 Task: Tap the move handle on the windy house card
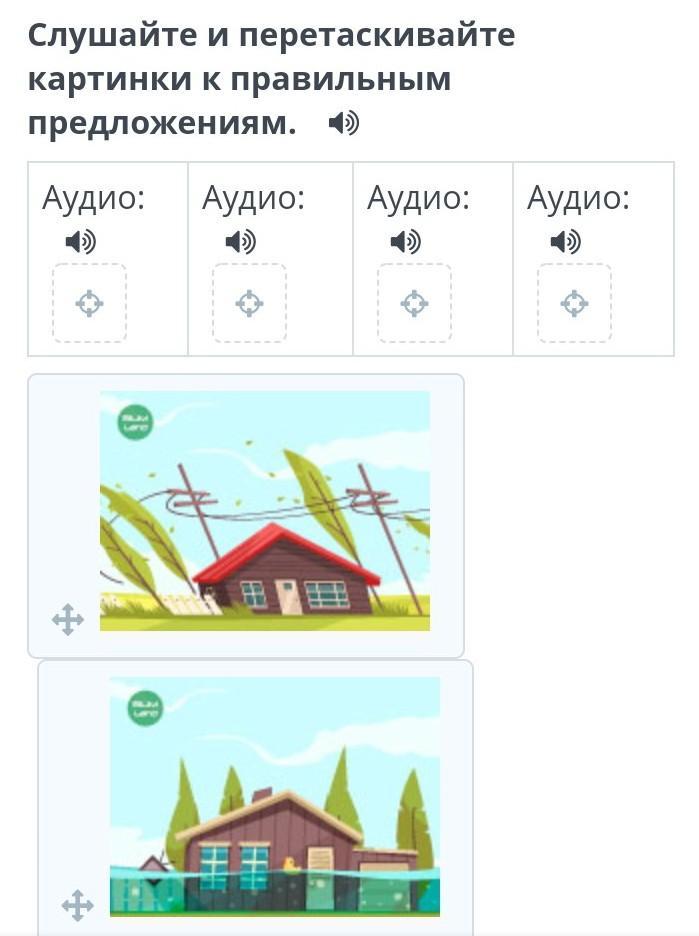pos(68,620)
